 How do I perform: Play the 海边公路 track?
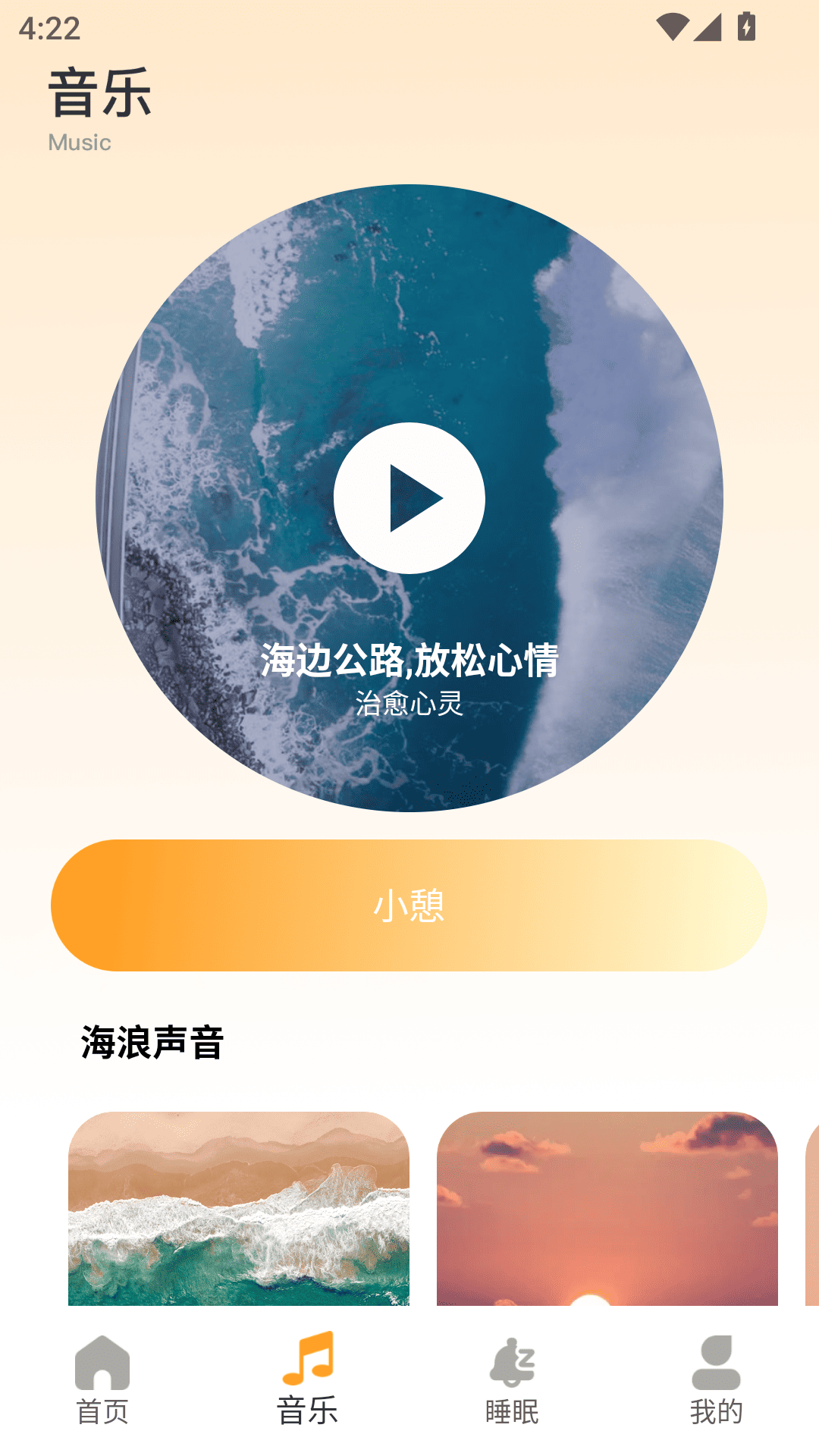(409, 497)
